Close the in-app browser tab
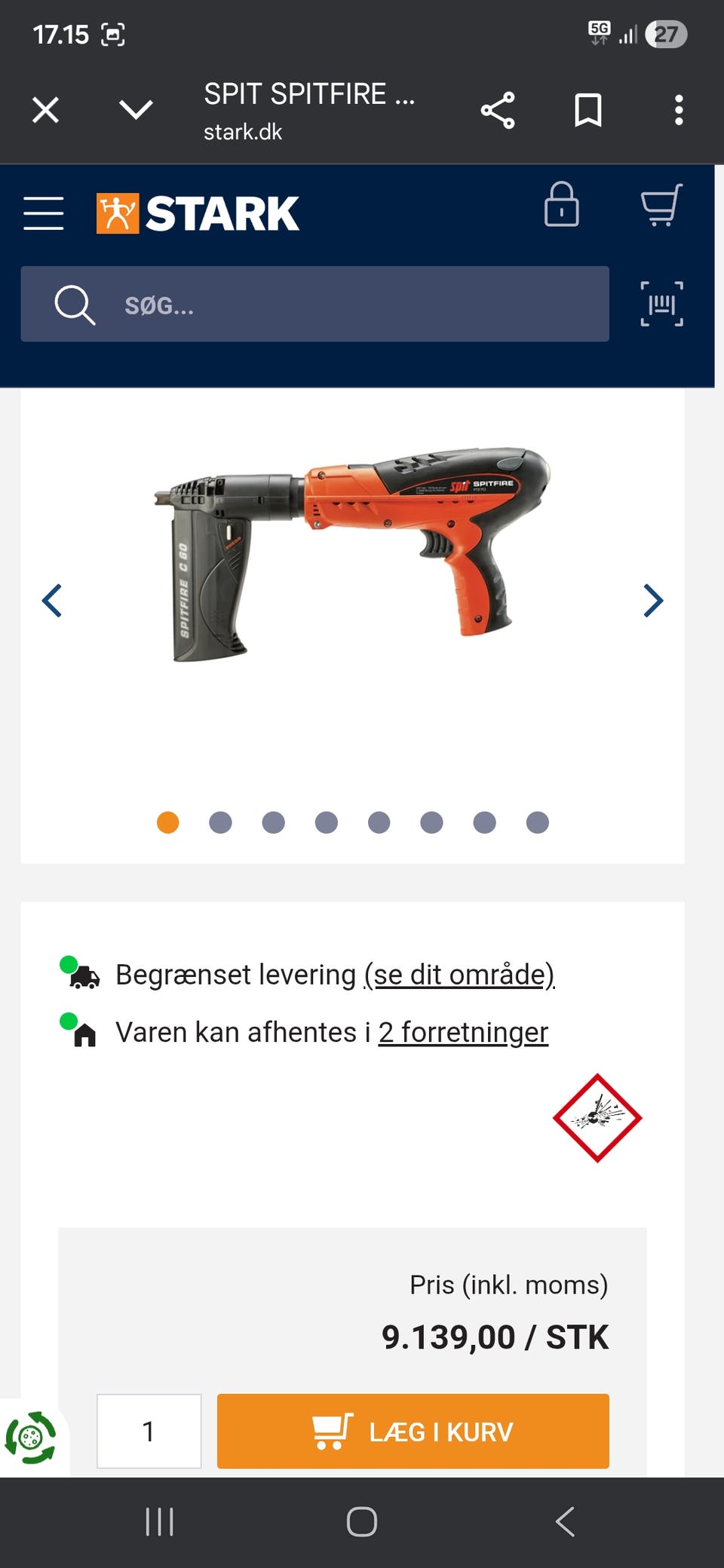The height and width of the screenshot is (1568, 724). point(45,110)
